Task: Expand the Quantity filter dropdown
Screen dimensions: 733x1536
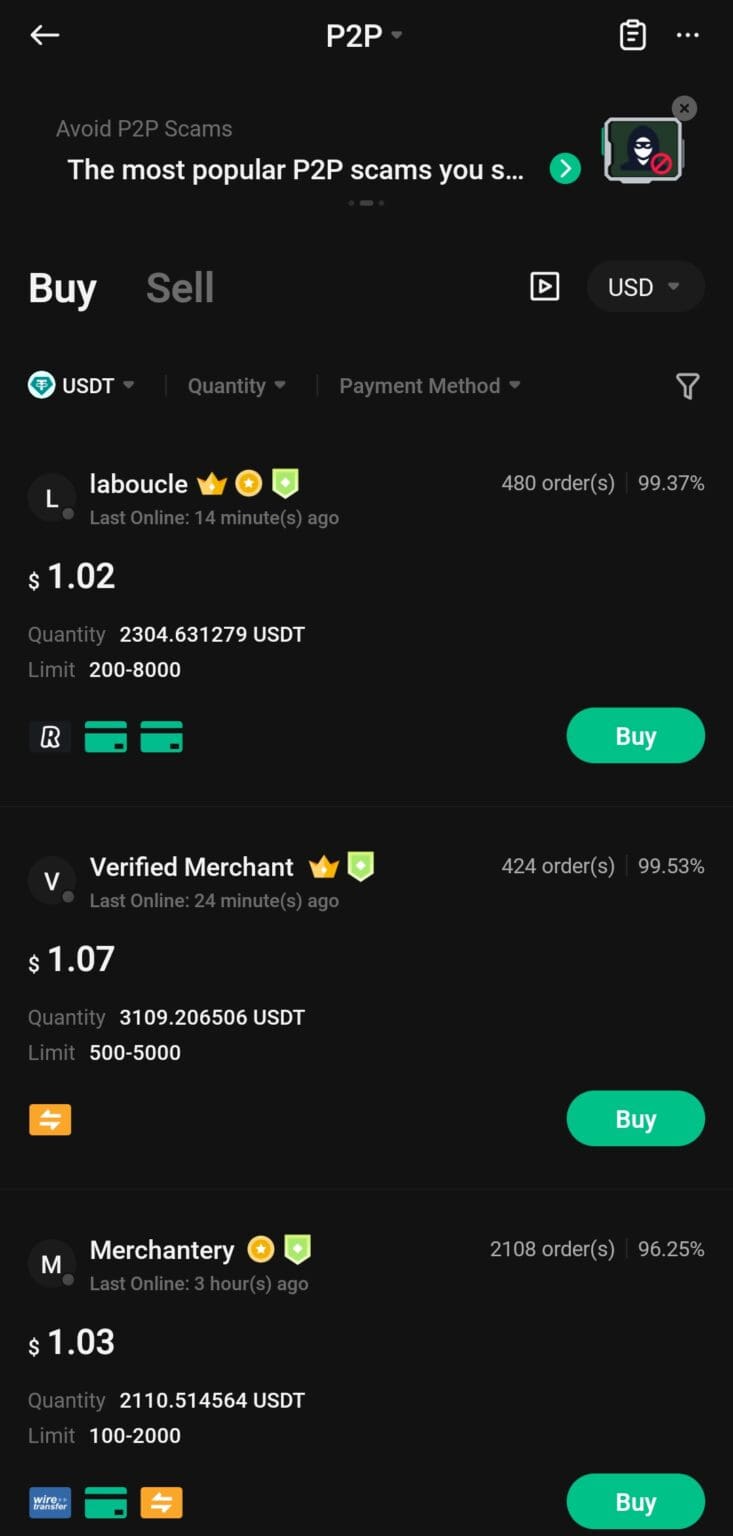Action: pos(236,385)
